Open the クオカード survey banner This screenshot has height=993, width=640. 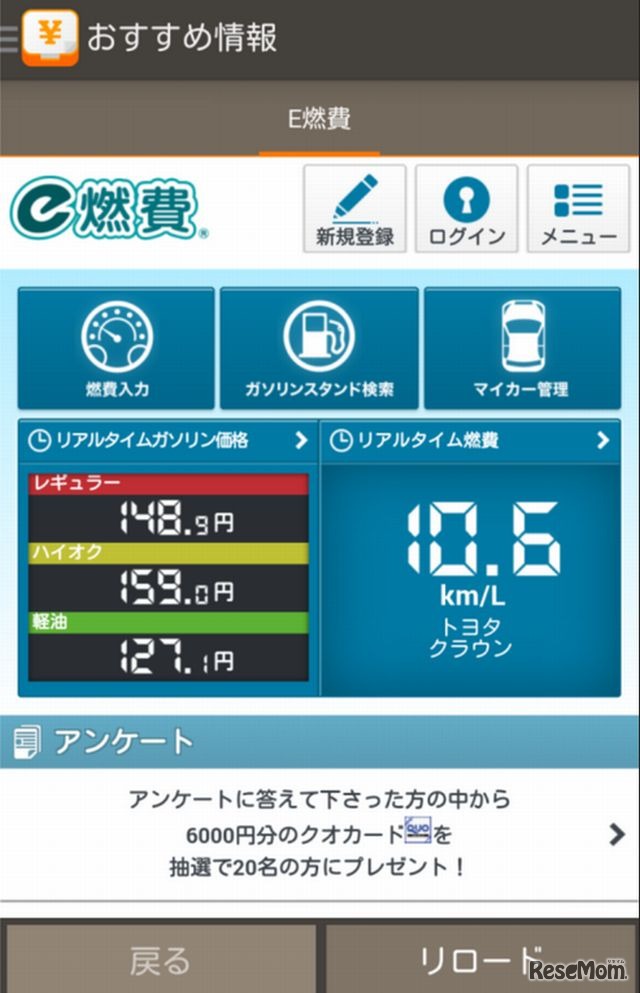point(320,833)
